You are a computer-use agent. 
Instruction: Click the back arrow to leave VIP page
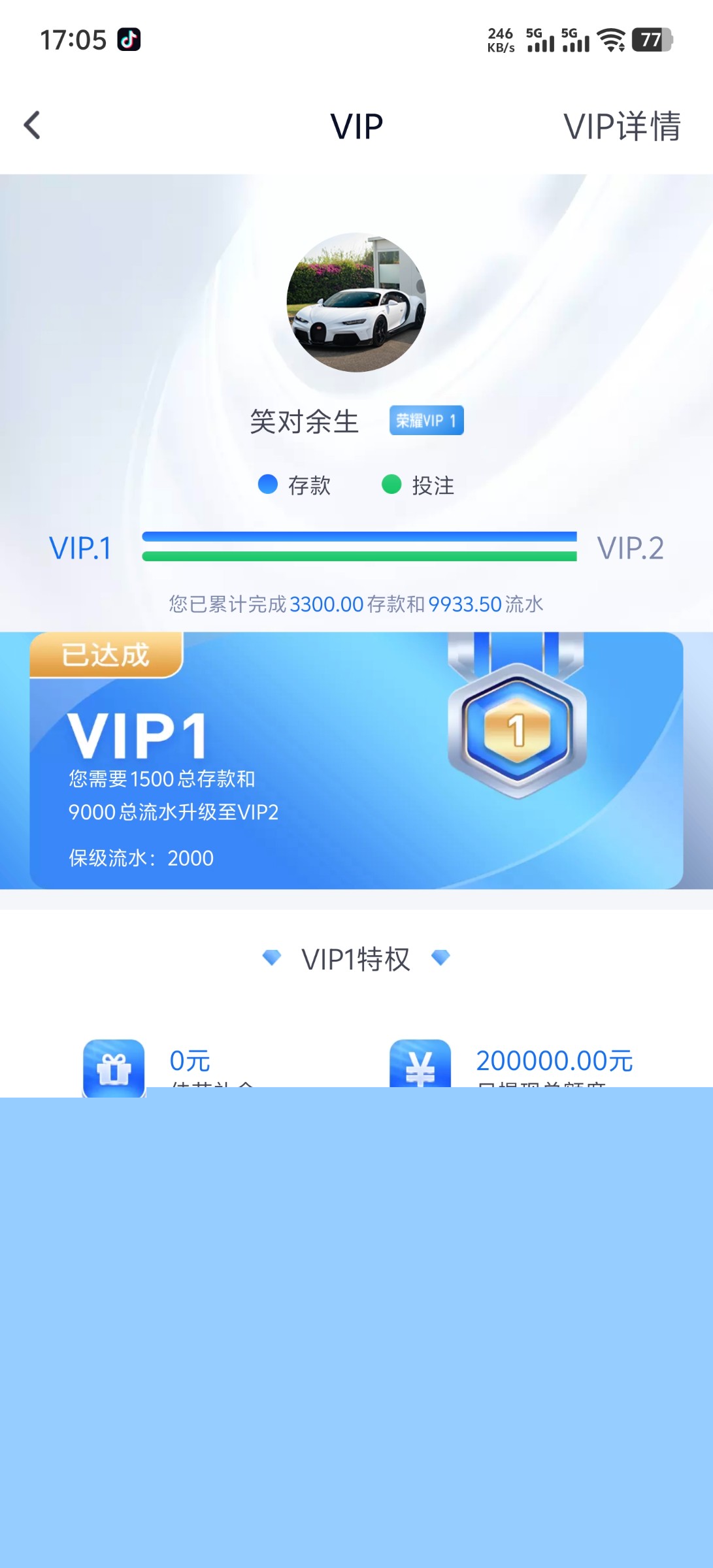click(x=31, y=125)
